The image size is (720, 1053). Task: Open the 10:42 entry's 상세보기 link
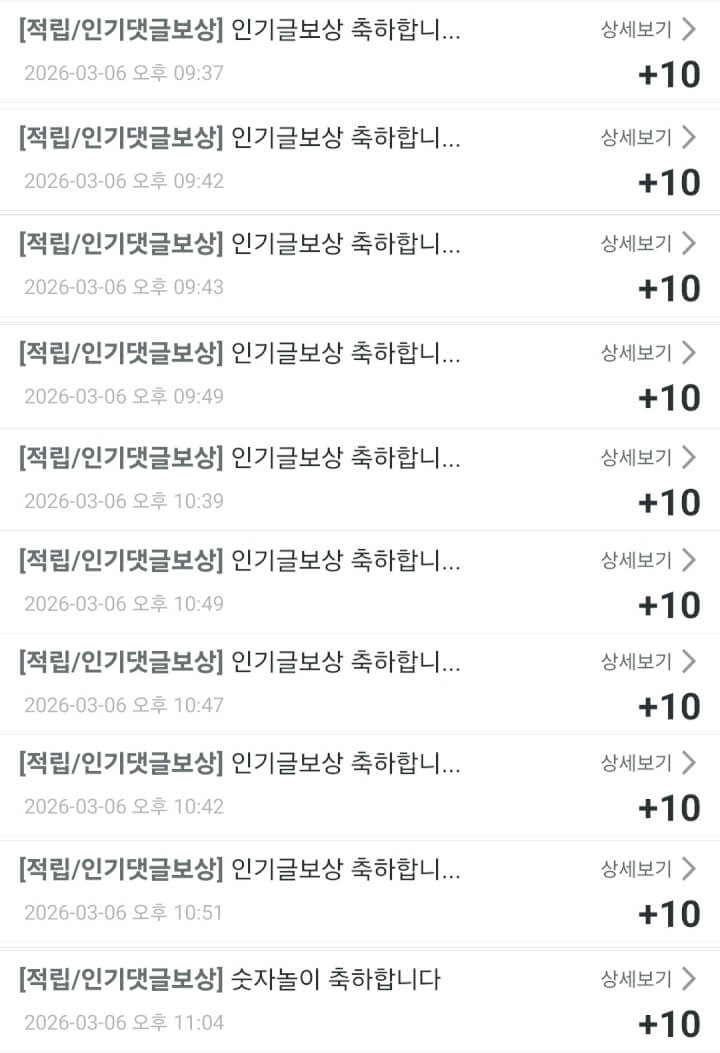pyautogui.click(x=647, y=763)
